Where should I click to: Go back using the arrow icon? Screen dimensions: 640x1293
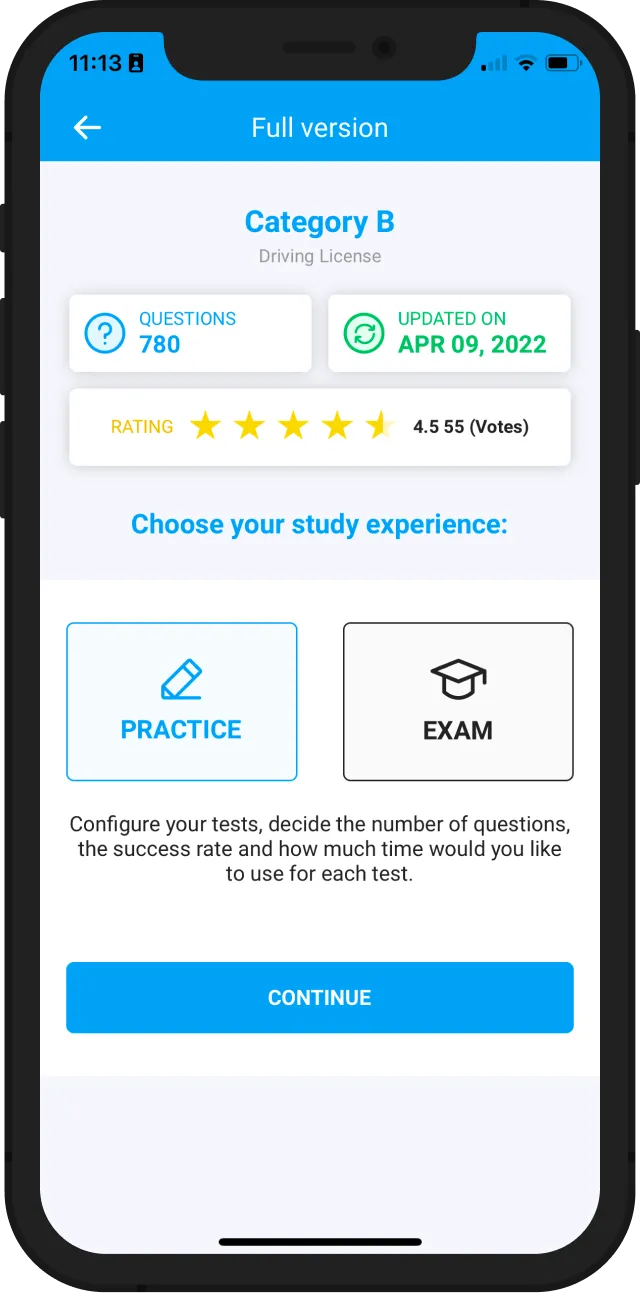click(88, 127)
